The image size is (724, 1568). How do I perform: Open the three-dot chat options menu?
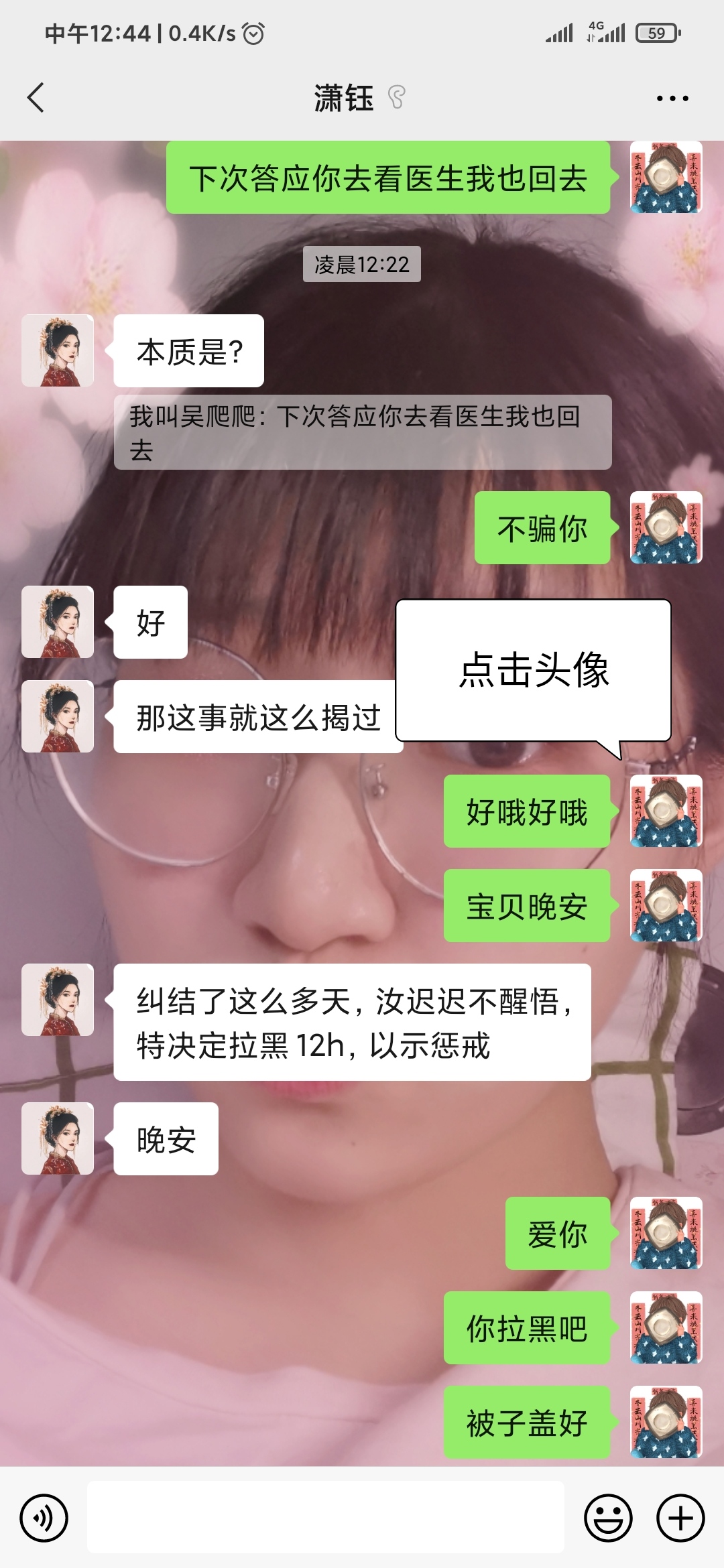[x=672, y=99]
